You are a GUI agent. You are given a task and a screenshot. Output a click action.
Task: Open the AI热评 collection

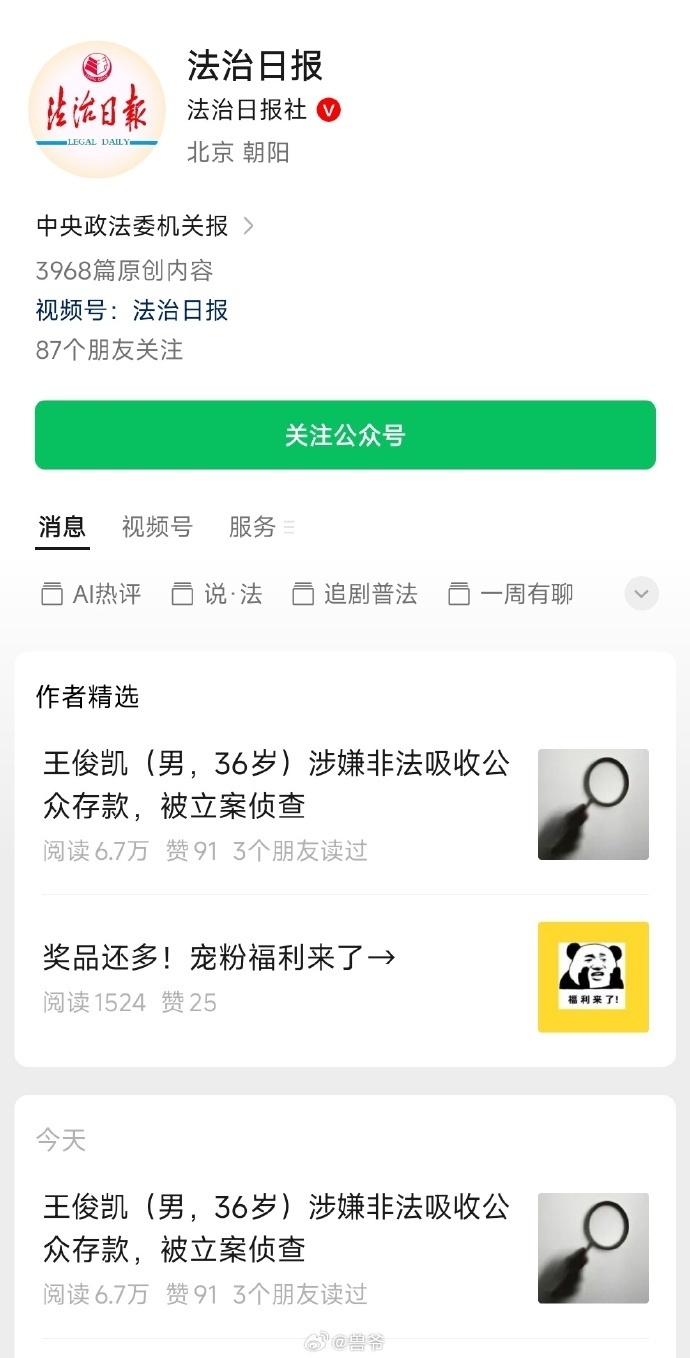(91, 594)
